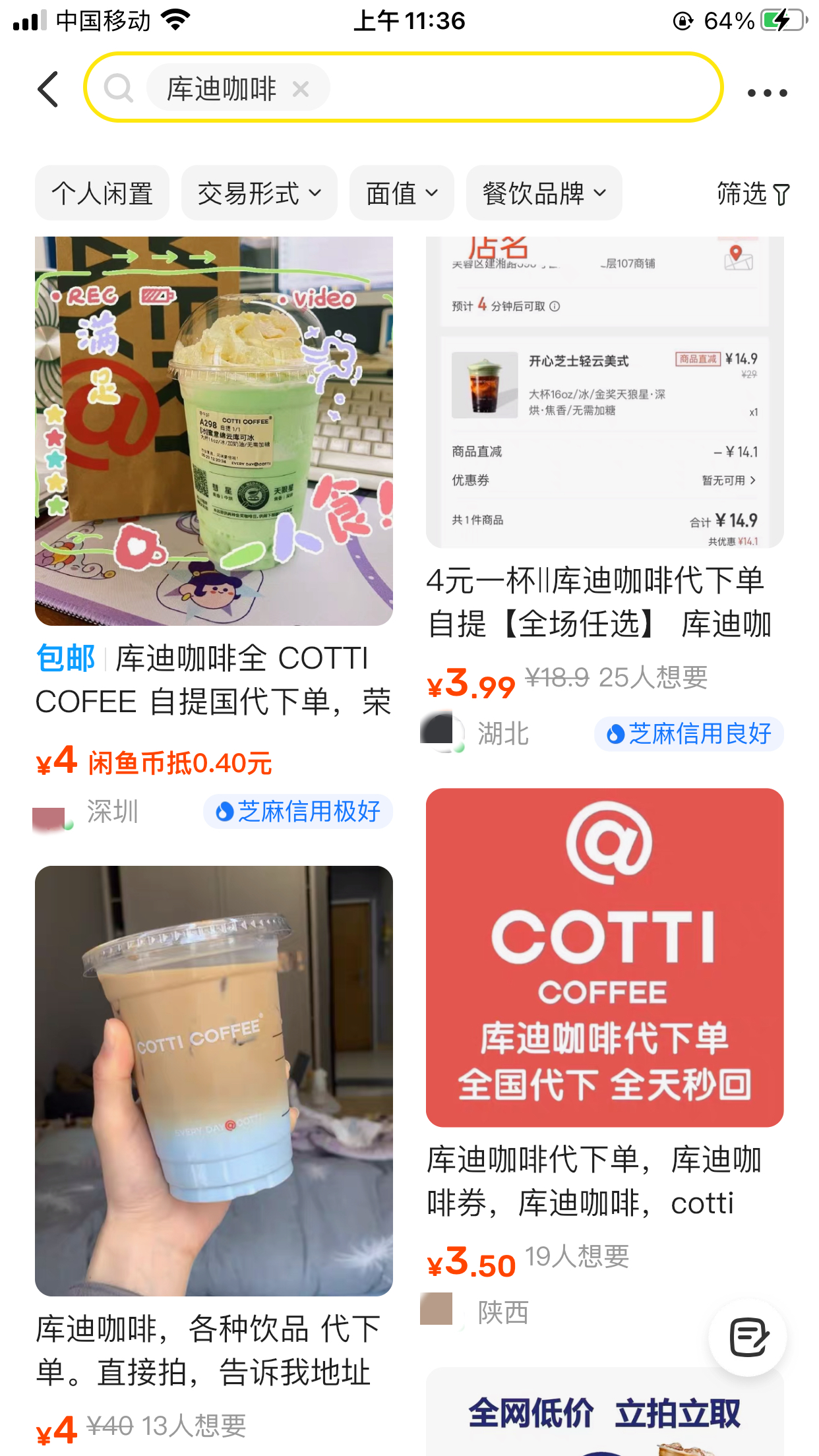Open the 筛选 filter options
819x1456 pixels.
pos(752,194)
